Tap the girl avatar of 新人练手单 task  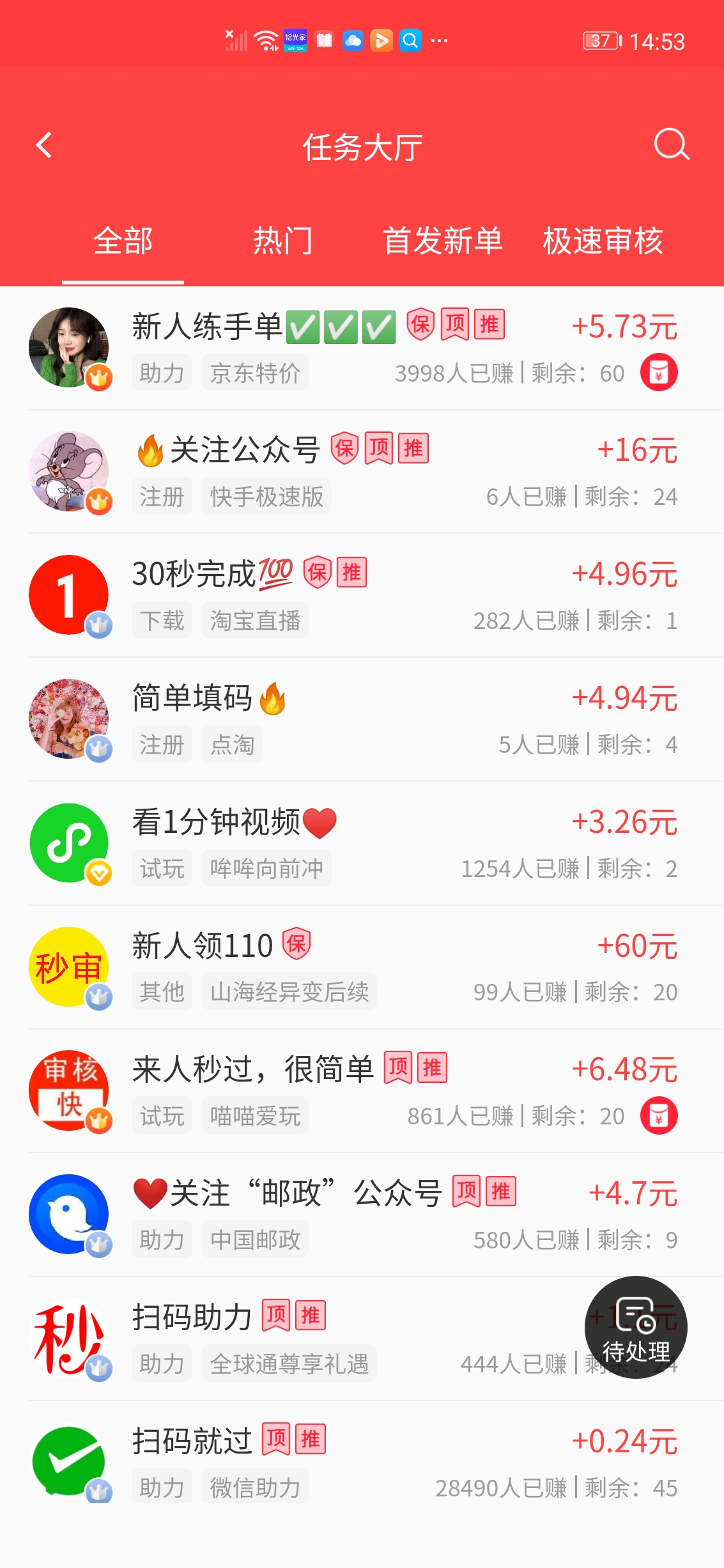tap(70, 347)
